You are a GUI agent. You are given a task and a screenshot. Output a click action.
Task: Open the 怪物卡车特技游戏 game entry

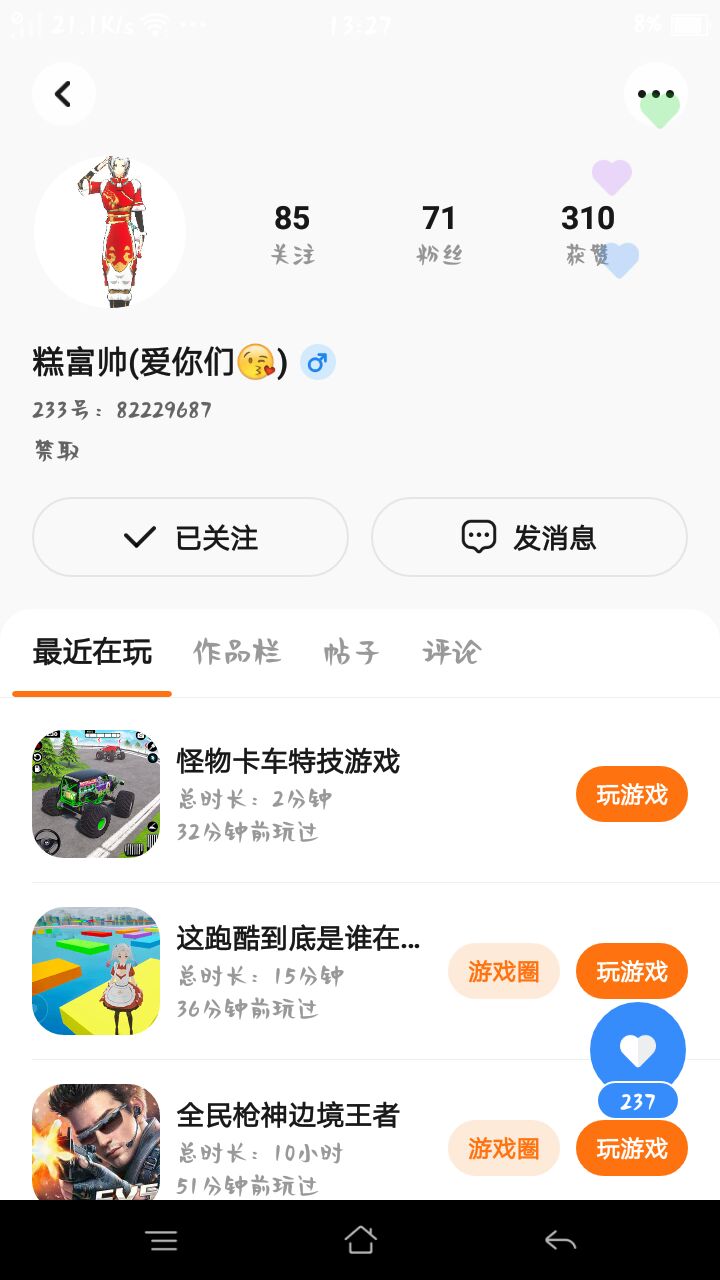point(288,762)
